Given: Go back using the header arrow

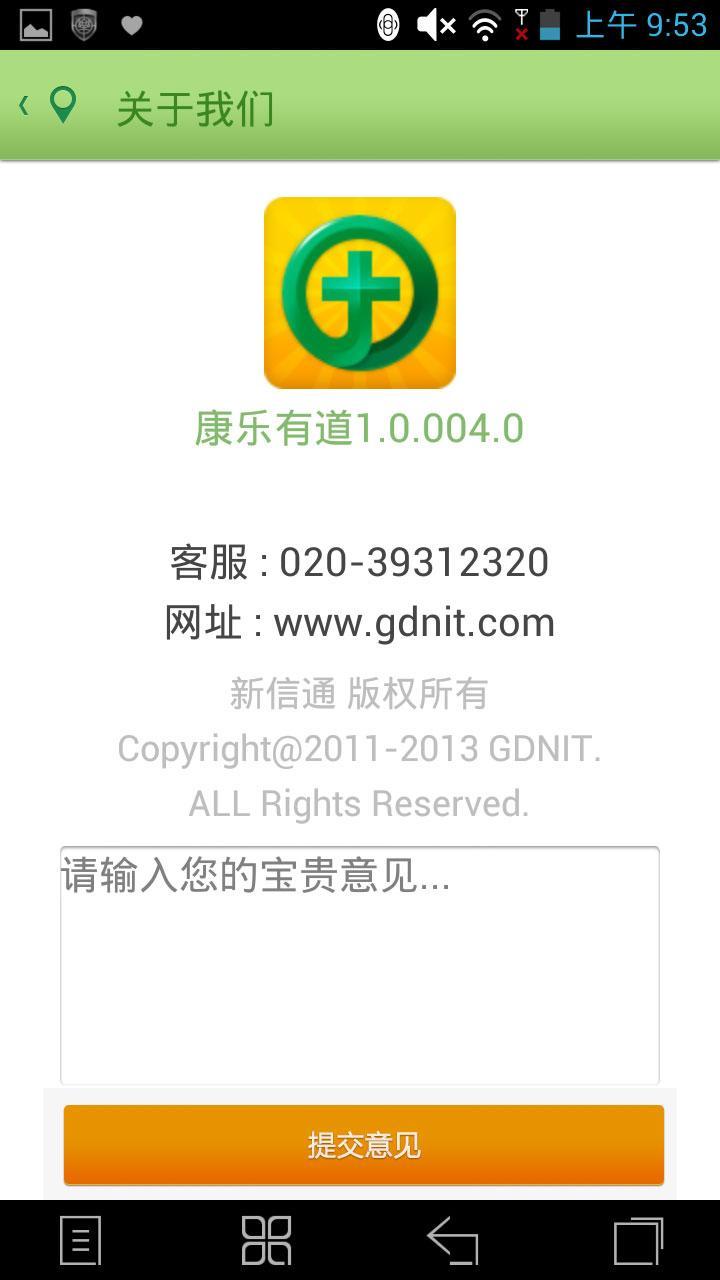Looking at the screenshot, I should (x=24, y=105).
